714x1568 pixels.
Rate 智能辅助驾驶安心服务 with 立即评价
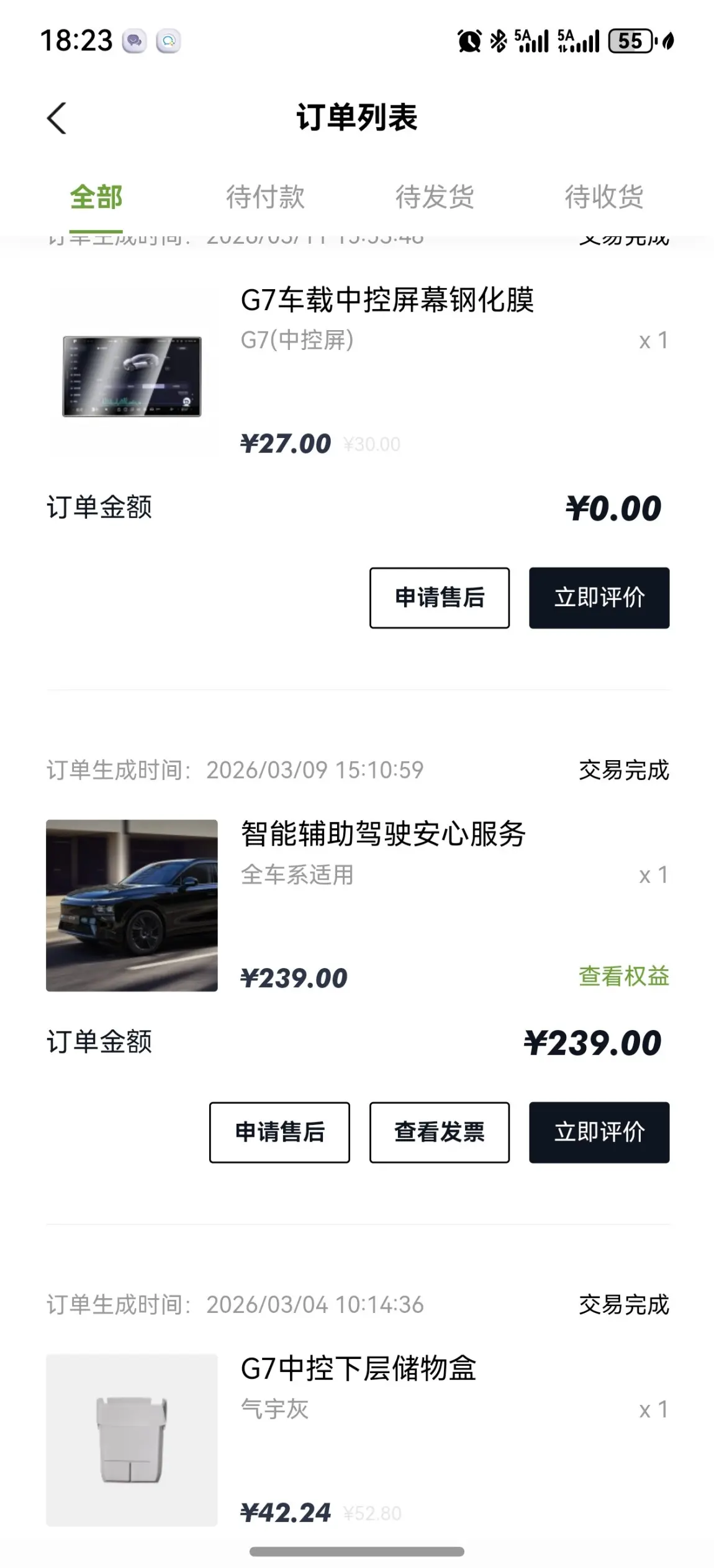[599, 1132]
